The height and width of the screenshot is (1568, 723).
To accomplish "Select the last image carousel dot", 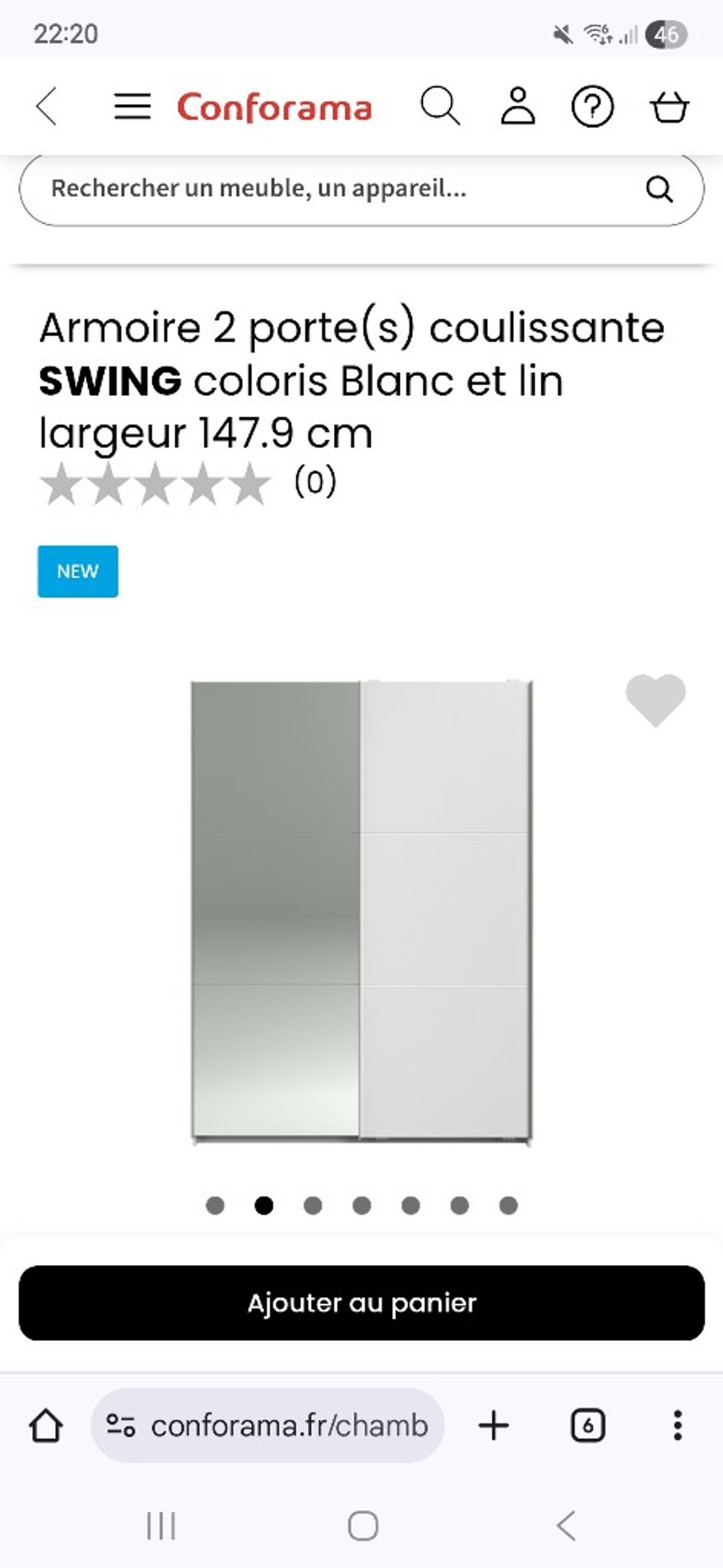I will click(x=508, y=1205).
